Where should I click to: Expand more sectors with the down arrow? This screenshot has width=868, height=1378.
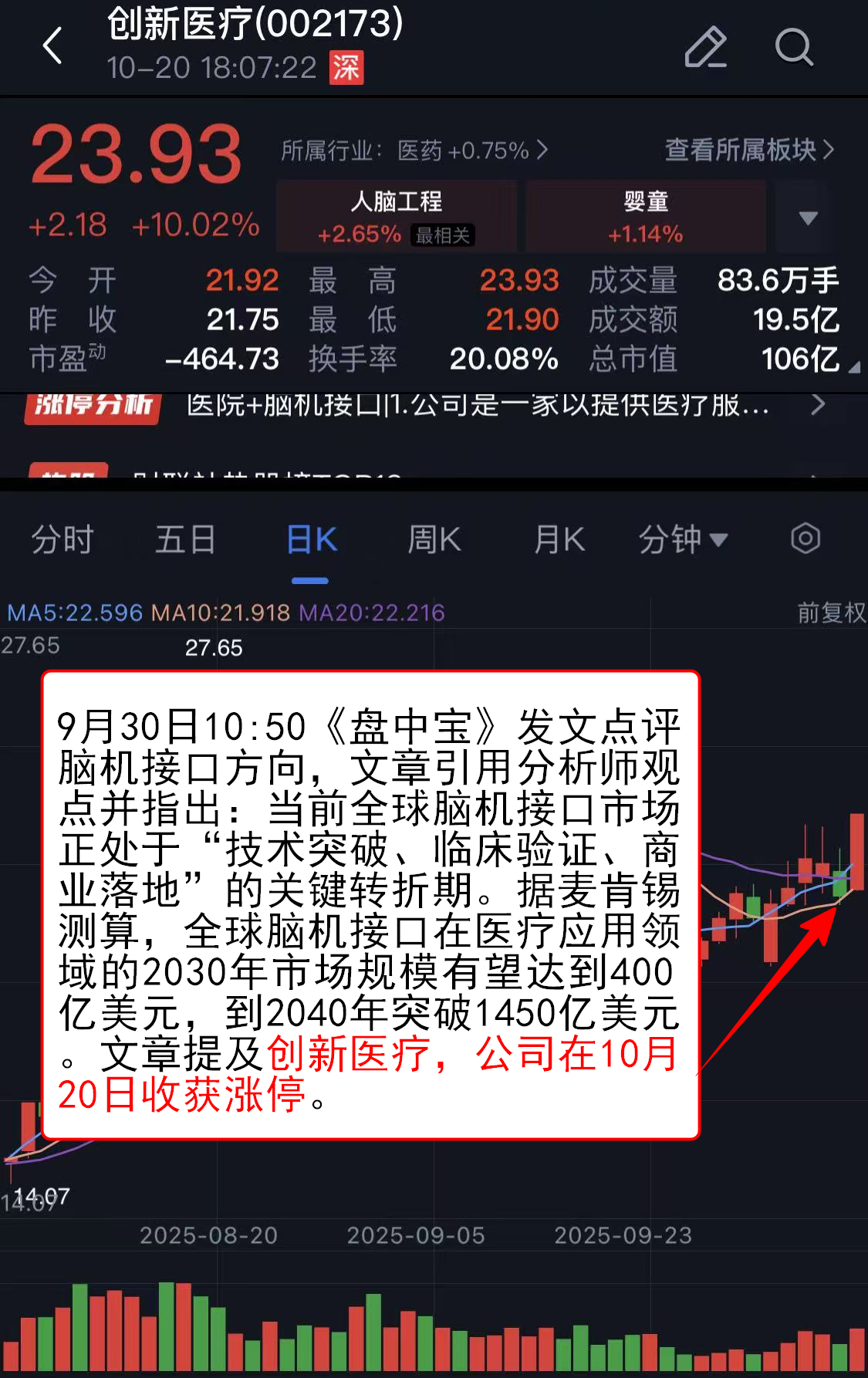point(808,218)
